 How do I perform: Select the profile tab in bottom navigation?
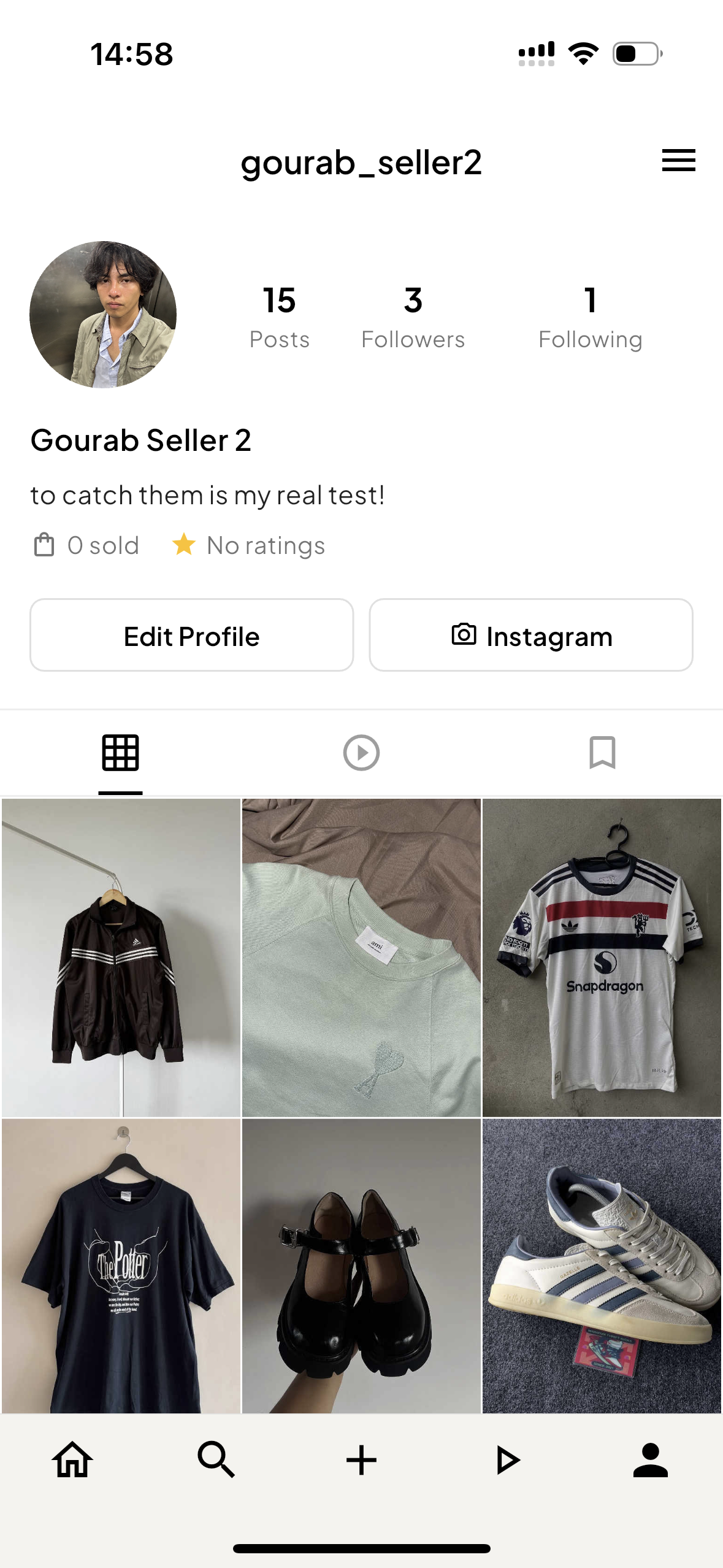650,1459
